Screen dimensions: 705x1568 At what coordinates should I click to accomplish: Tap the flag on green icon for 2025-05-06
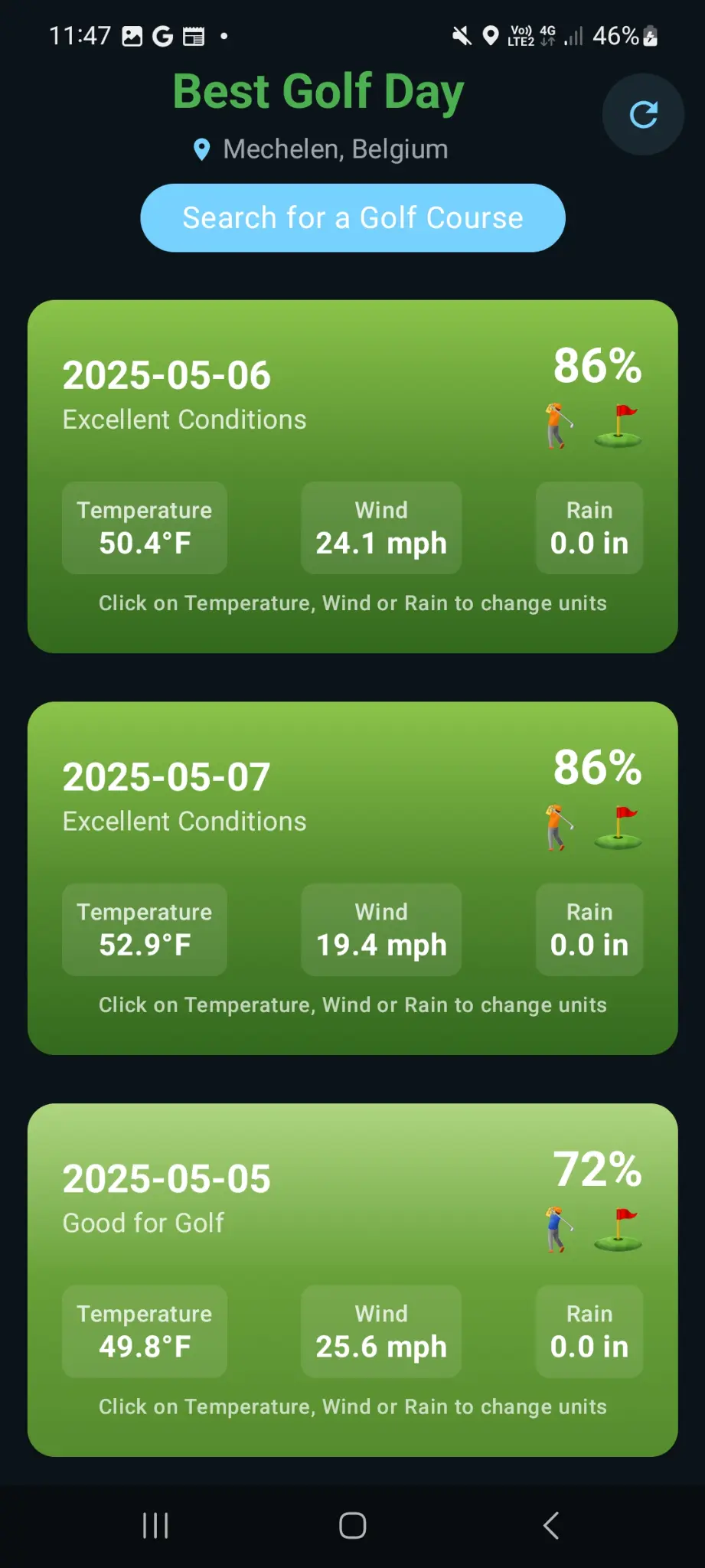pos(619,426)
